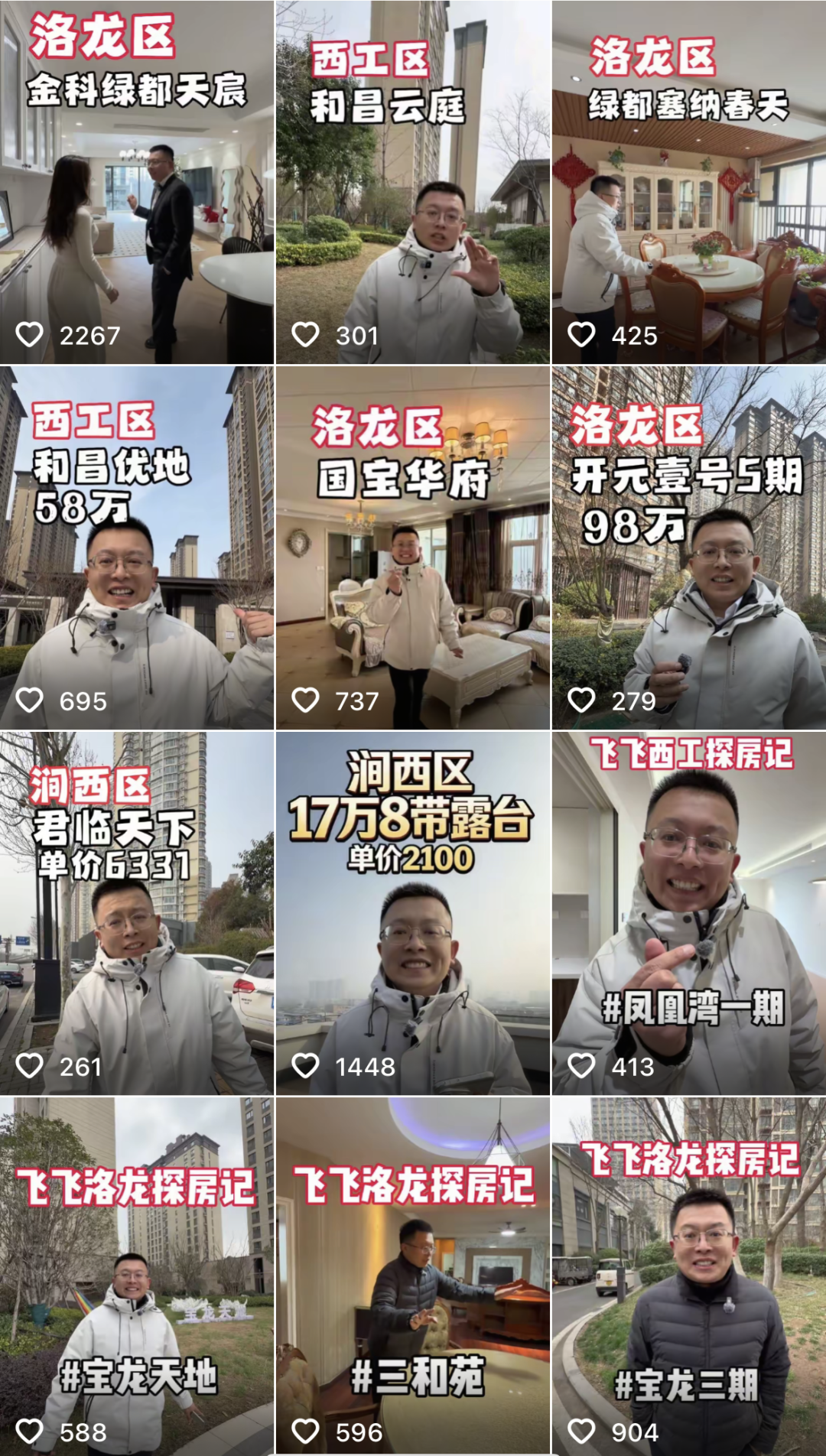Open the #凤凰湾一期 video

coord(689,913)
